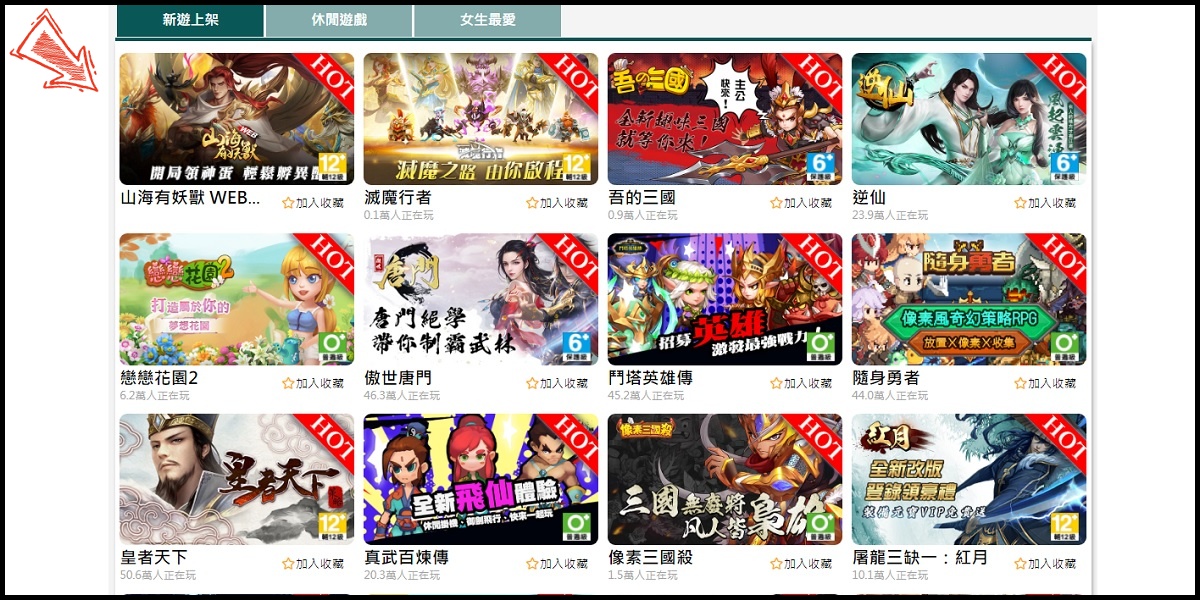Open the 皇者天下 game tile
Image resolution: width=1200 pixels, height=600 pixels.
[236, 479]
